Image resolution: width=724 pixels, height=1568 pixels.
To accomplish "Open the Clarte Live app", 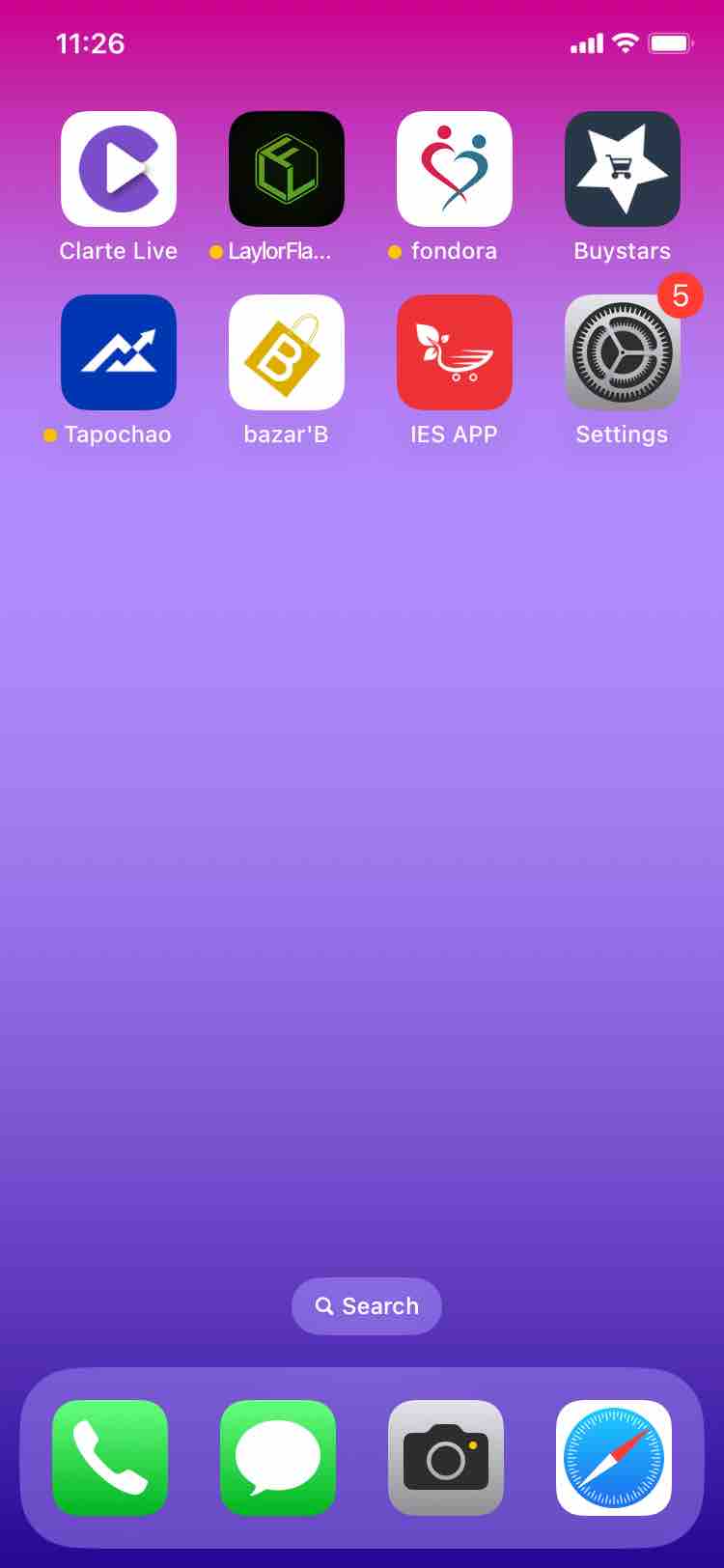I will tap(119, 169).
